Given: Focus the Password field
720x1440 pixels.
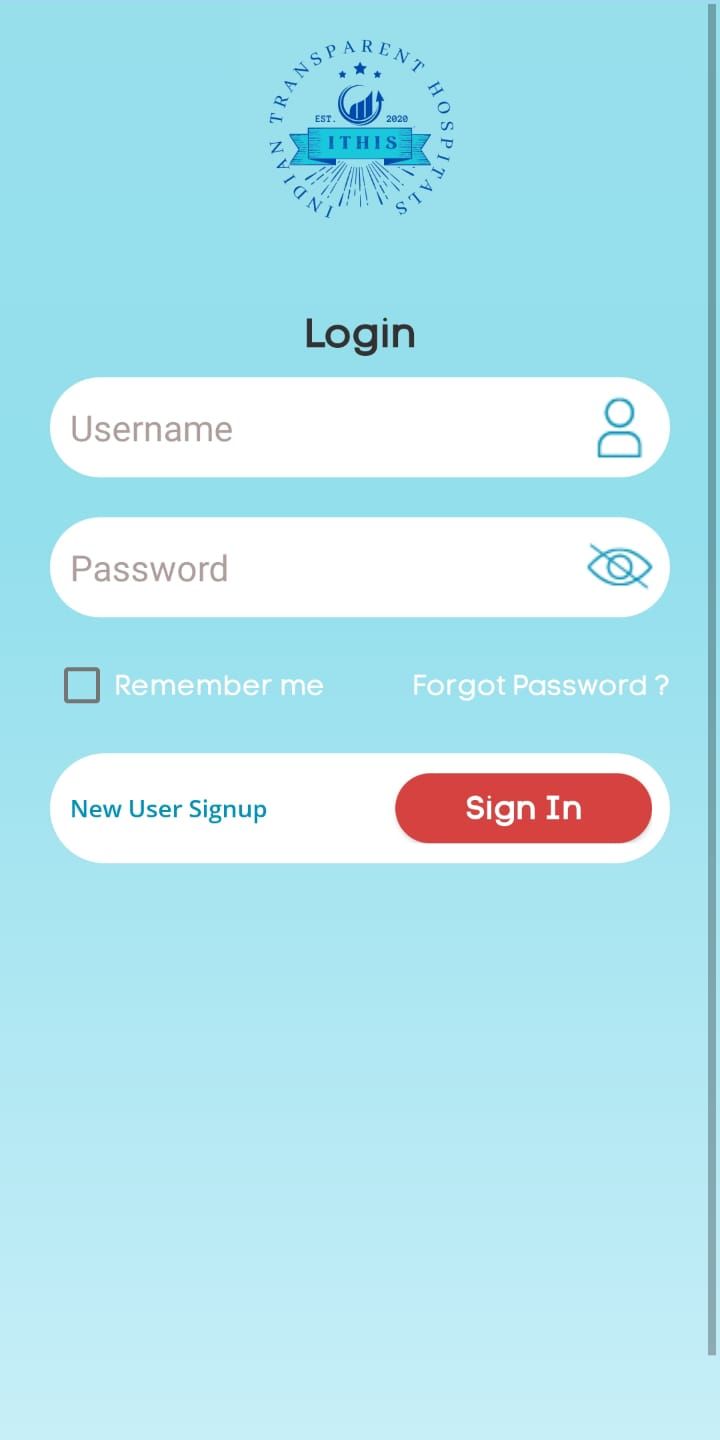Looking at the screenshot, I should (x=310, y=568).
